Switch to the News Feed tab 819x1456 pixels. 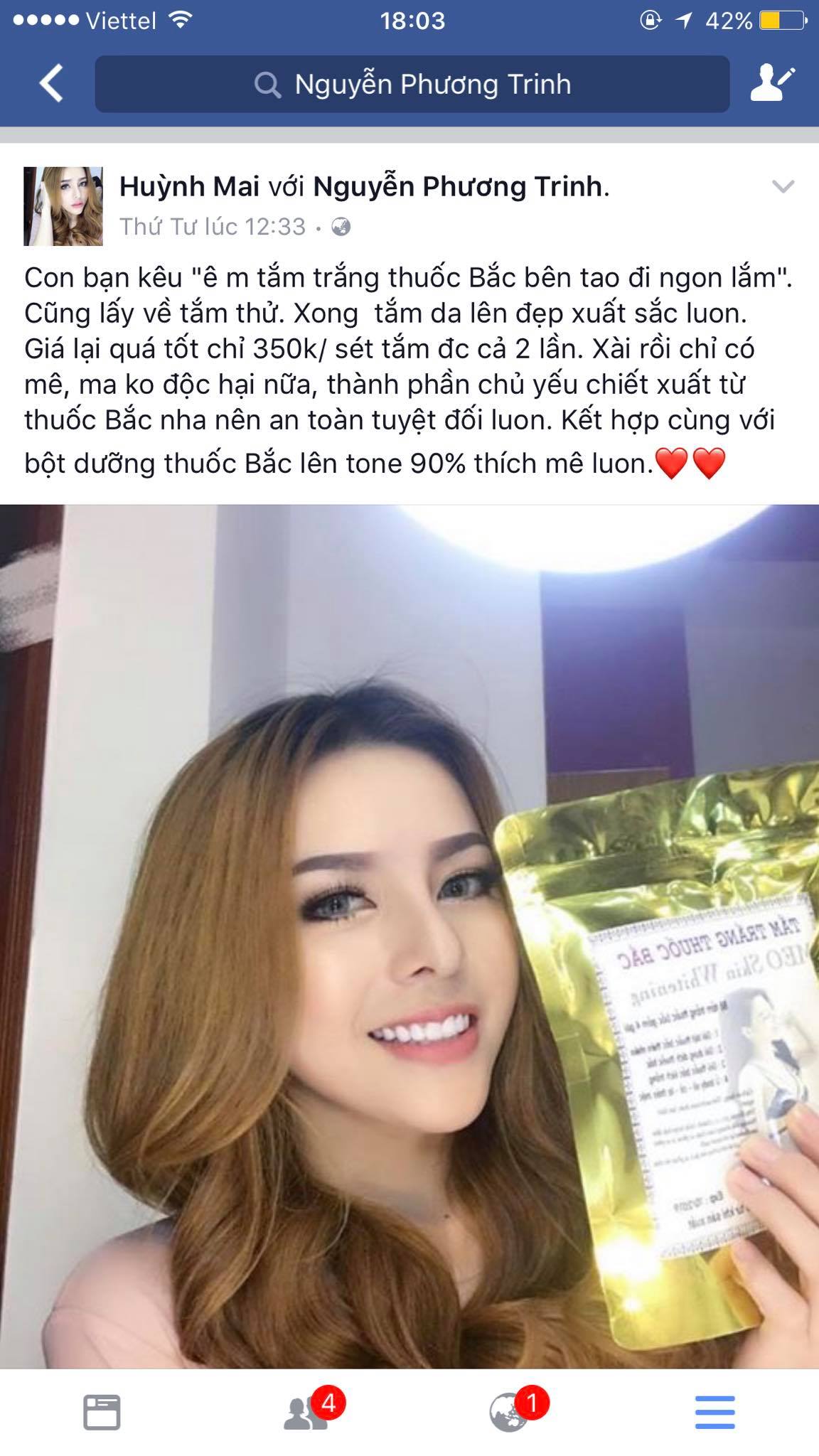click(102, 1411)
